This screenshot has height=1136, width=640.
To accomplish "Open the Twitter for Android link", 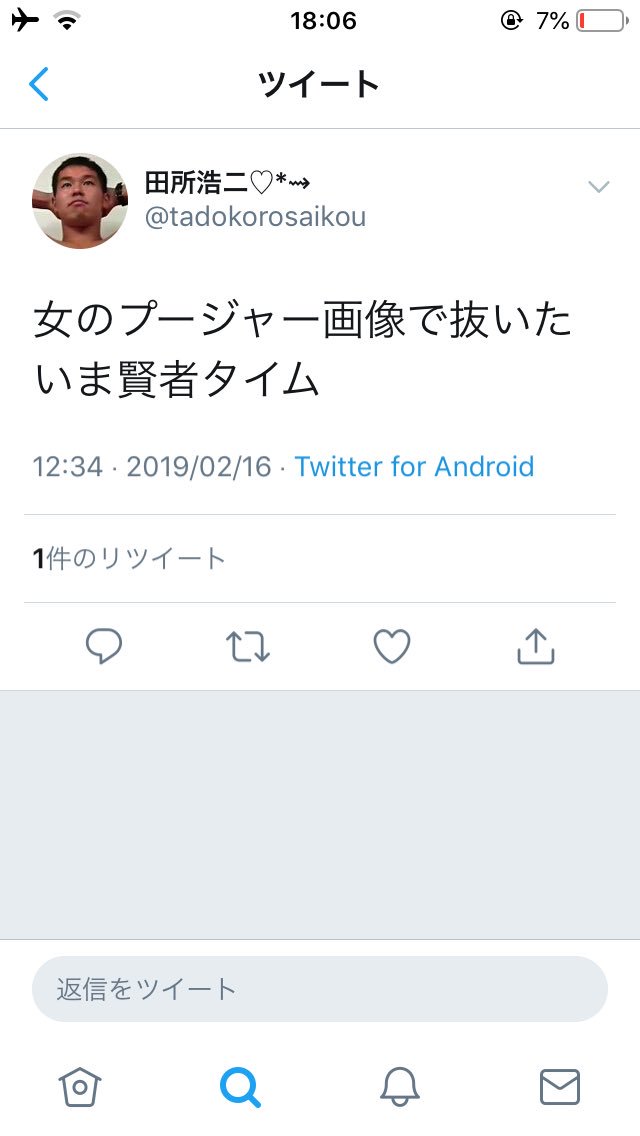I will pos(414,467).
